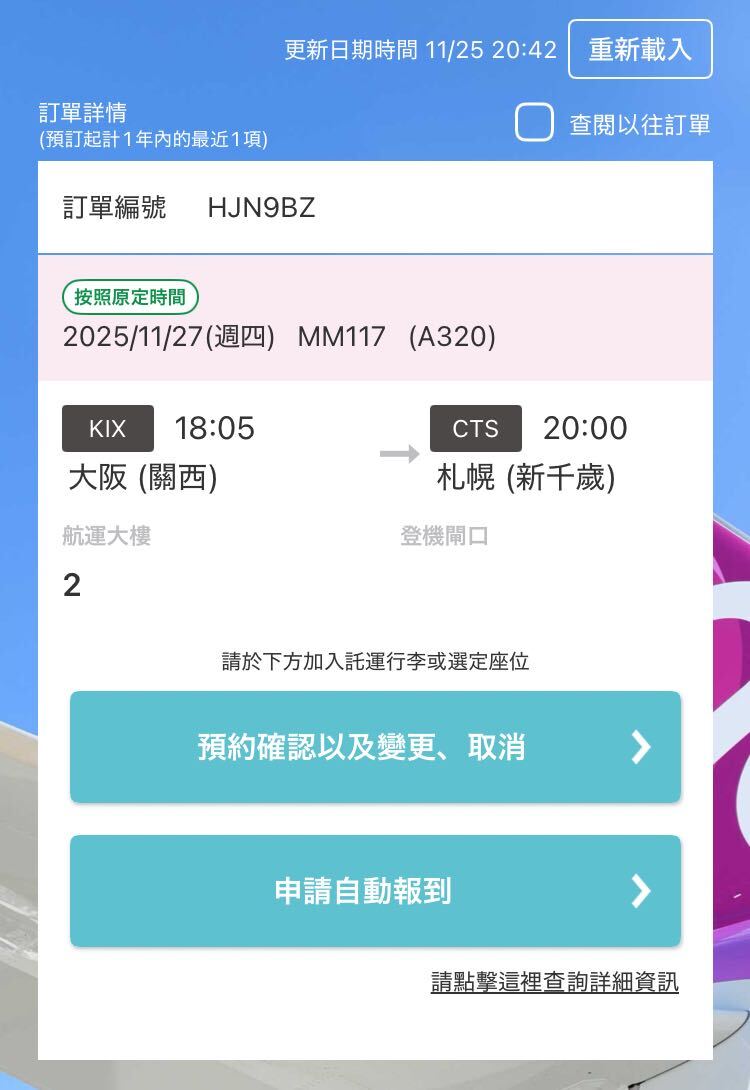Tap the 重新載入 reload button
Screen dimensions: 750x1090
pyautogui.click(x=640, y=49)
